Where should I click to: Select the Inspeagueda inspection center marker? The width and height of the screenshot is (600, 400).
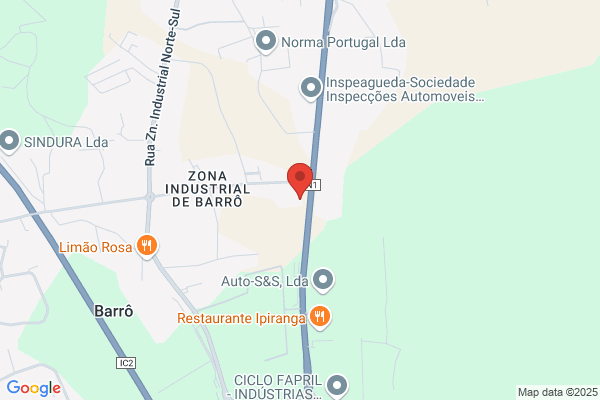tap(311, 88)
